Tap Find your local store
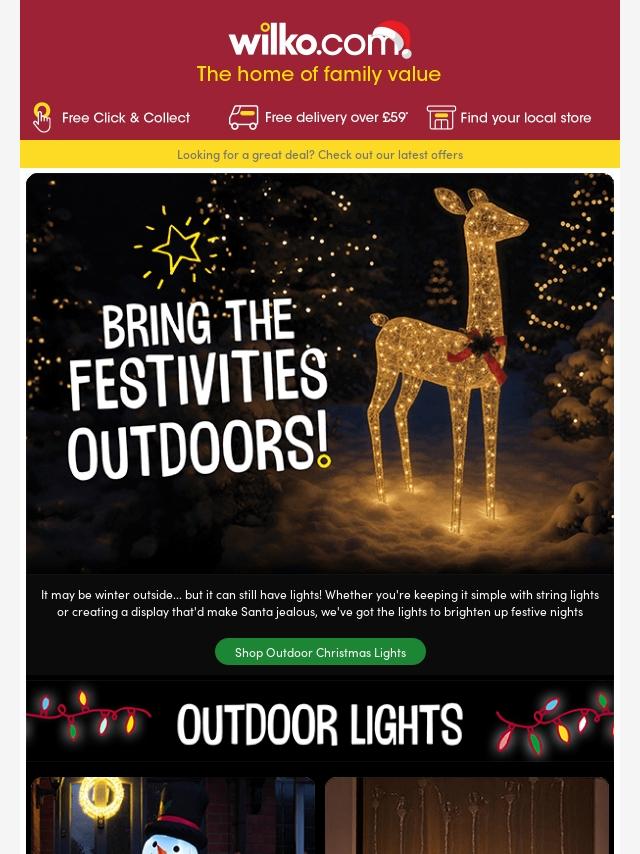The width and height of the screenshot is (640, 854). 509,118
